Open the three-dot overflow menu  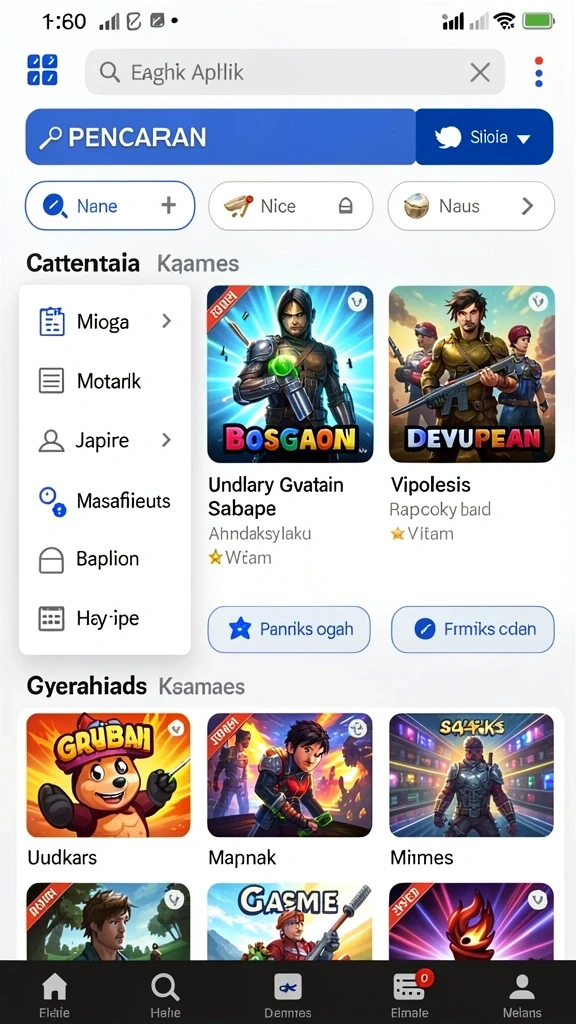[539, 72]
